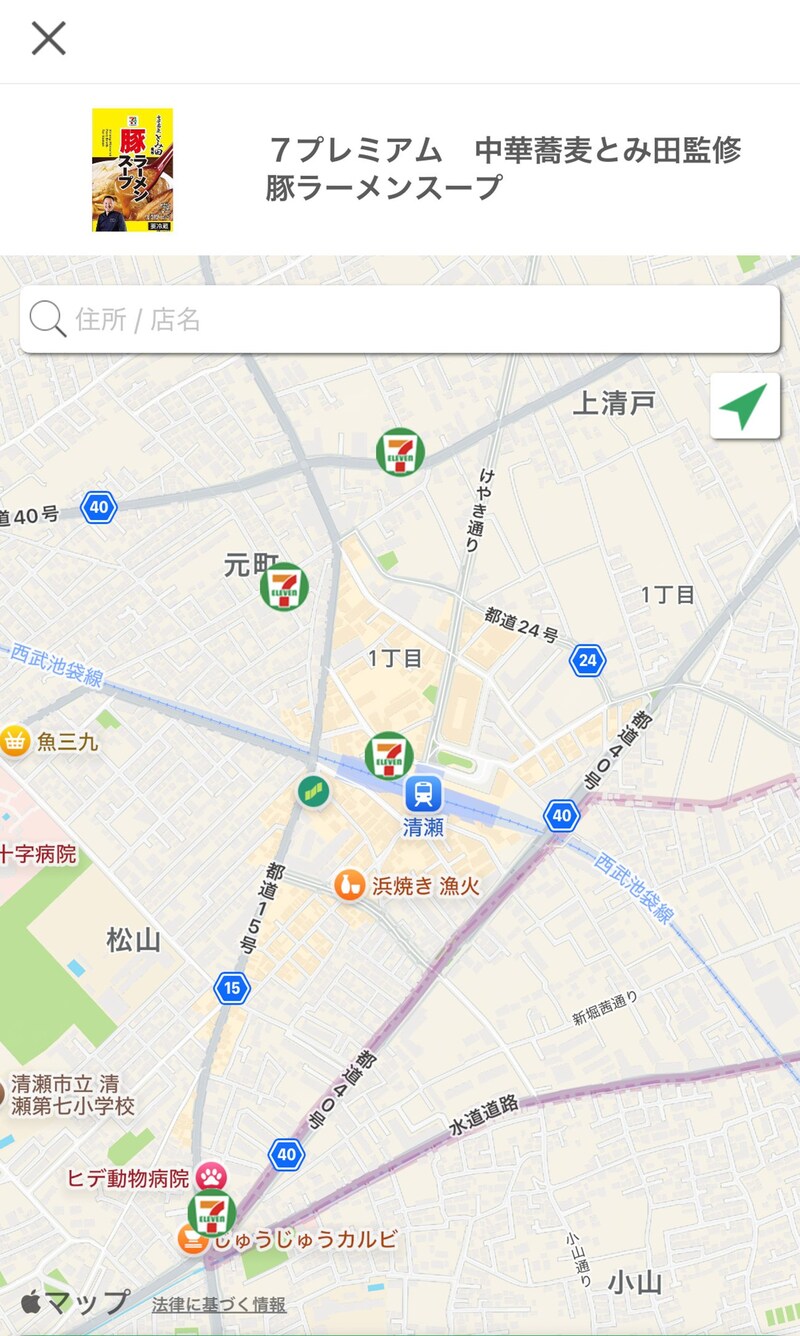Tap the address or store name search box

click(400, 320)
